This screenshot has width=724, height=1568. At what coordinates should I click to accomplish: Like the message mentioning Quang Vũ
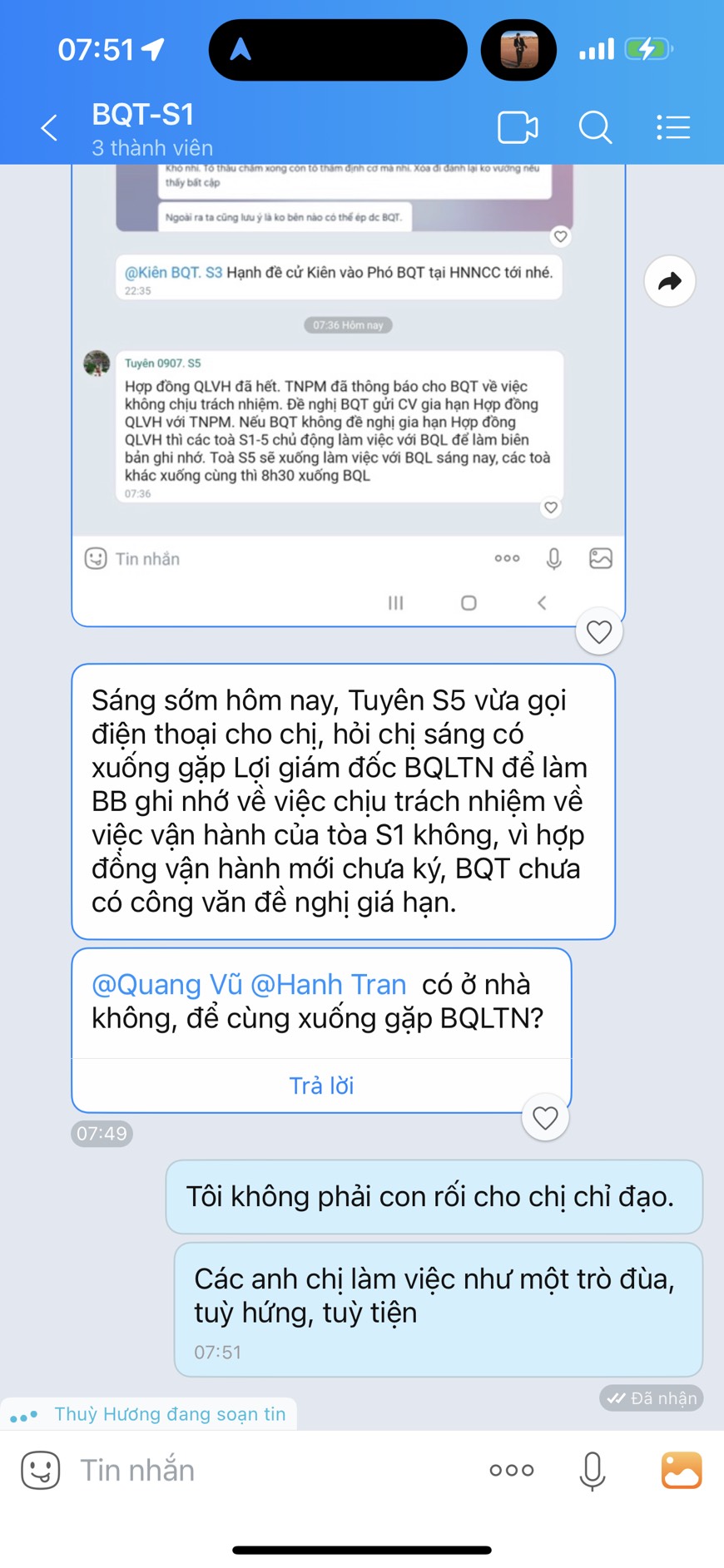[x=545, y=1118]
